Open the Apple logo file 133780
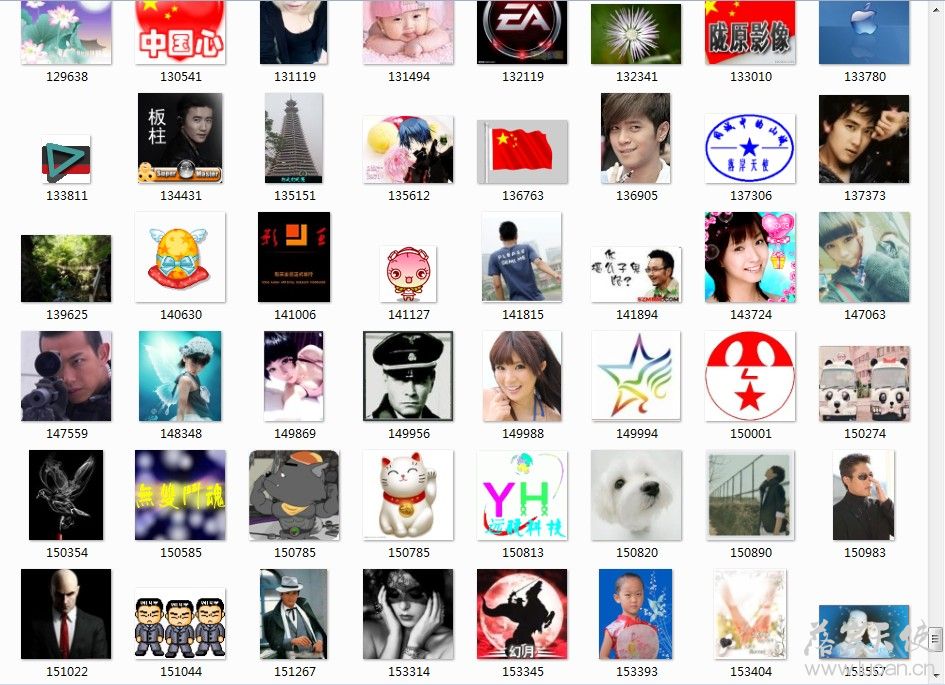Screen dimensions: 945x685 click(x=864, y=32)
